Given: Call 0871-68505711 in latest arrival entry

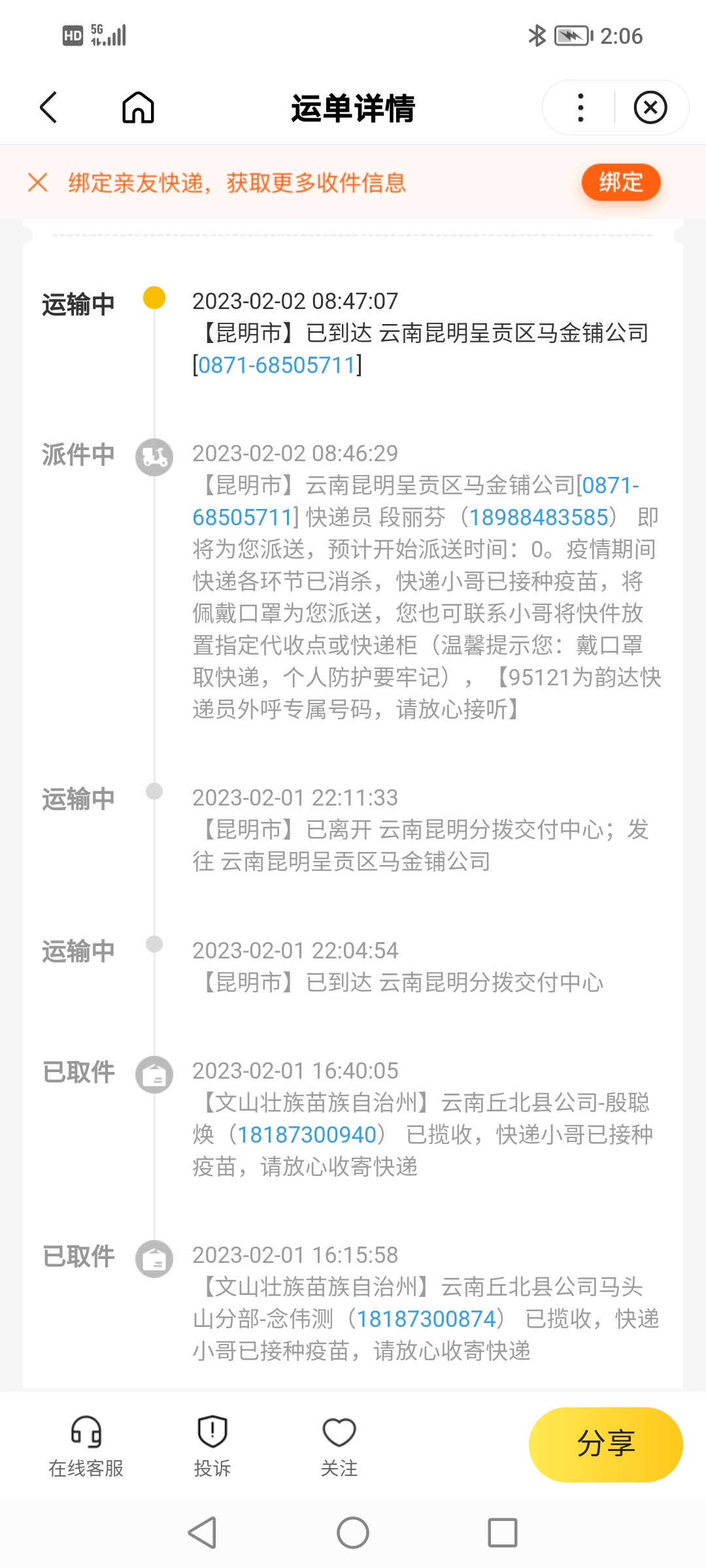Looking at the screenshot, I should pyautogui.click(x=277, y=365).
